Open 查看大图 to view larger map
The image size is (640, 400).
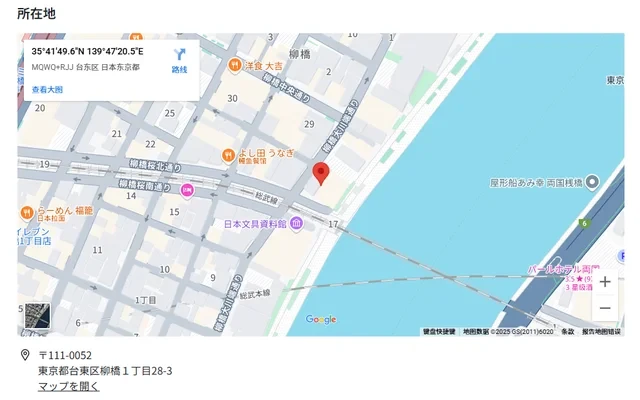tap(47, 90)
